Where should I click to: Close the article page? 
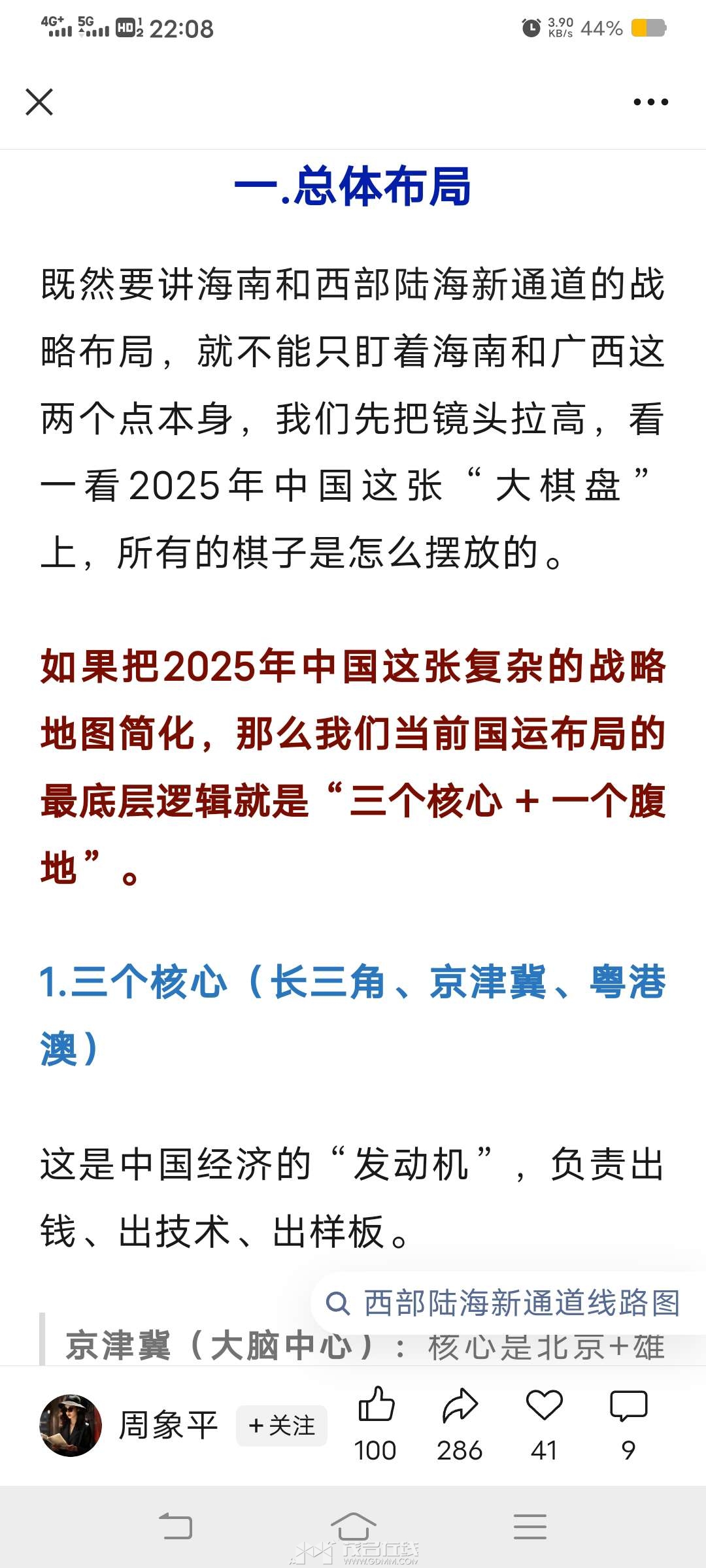[x=39, y=102]
